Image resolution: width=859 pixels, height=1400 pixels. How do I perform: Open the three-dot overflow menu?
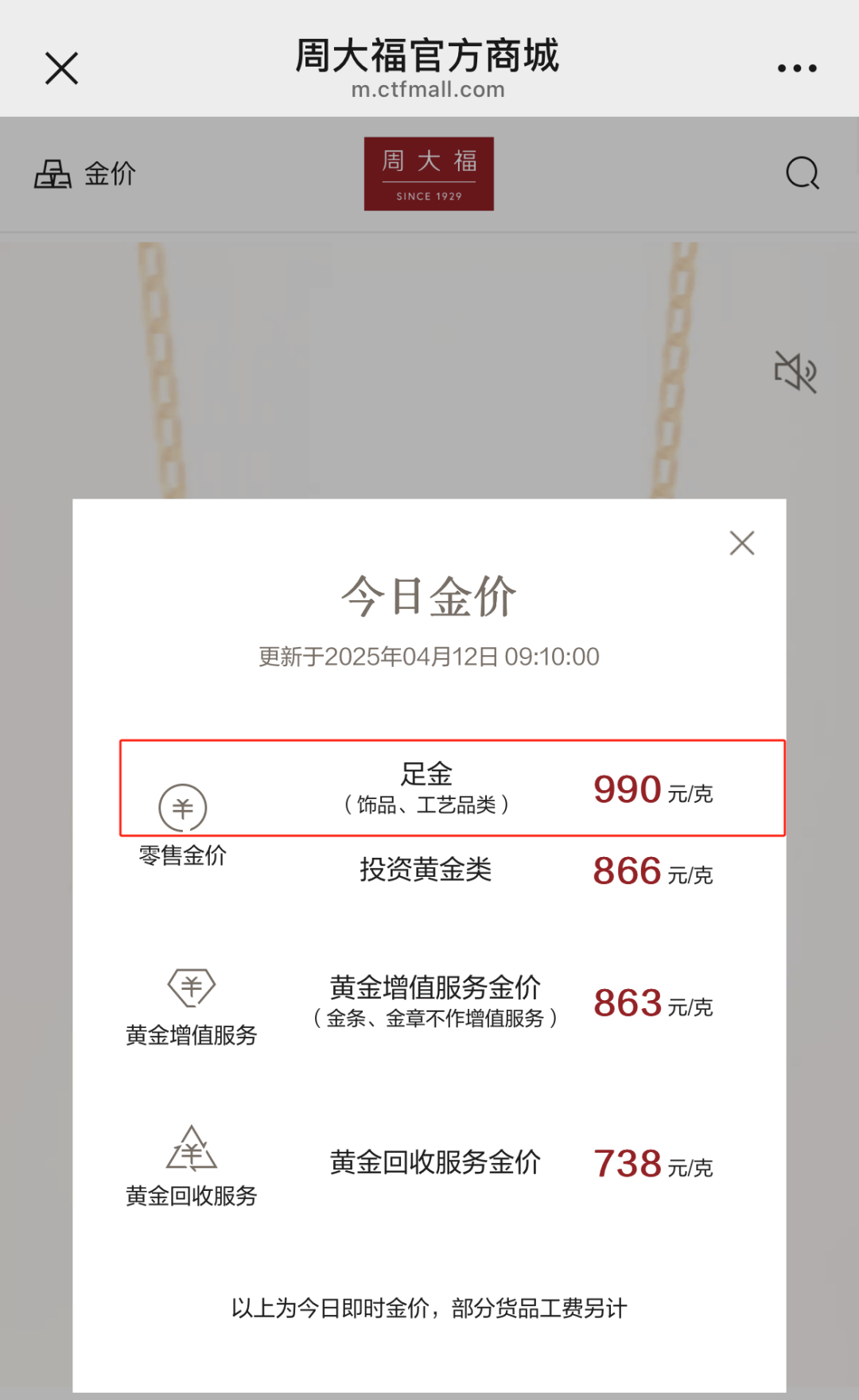797,68
